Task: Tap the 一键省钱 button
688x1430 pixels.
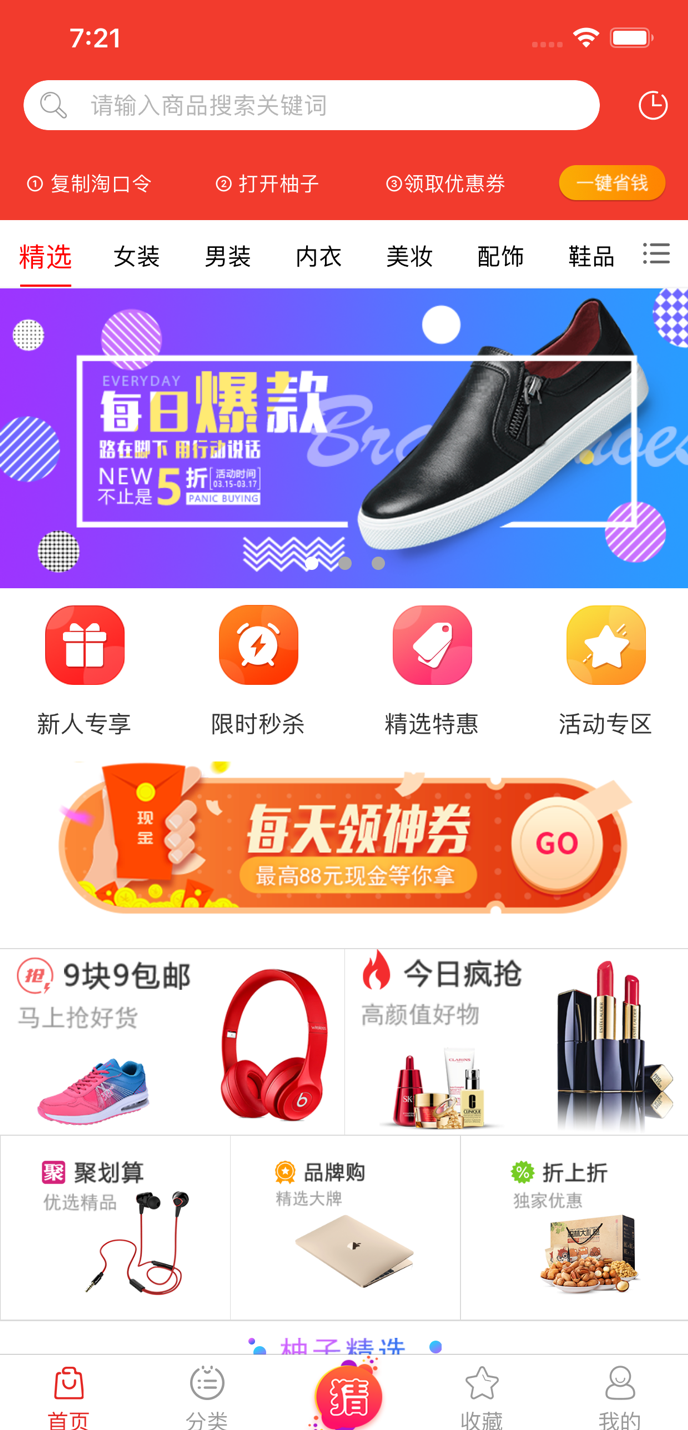Action: point(611,183)
